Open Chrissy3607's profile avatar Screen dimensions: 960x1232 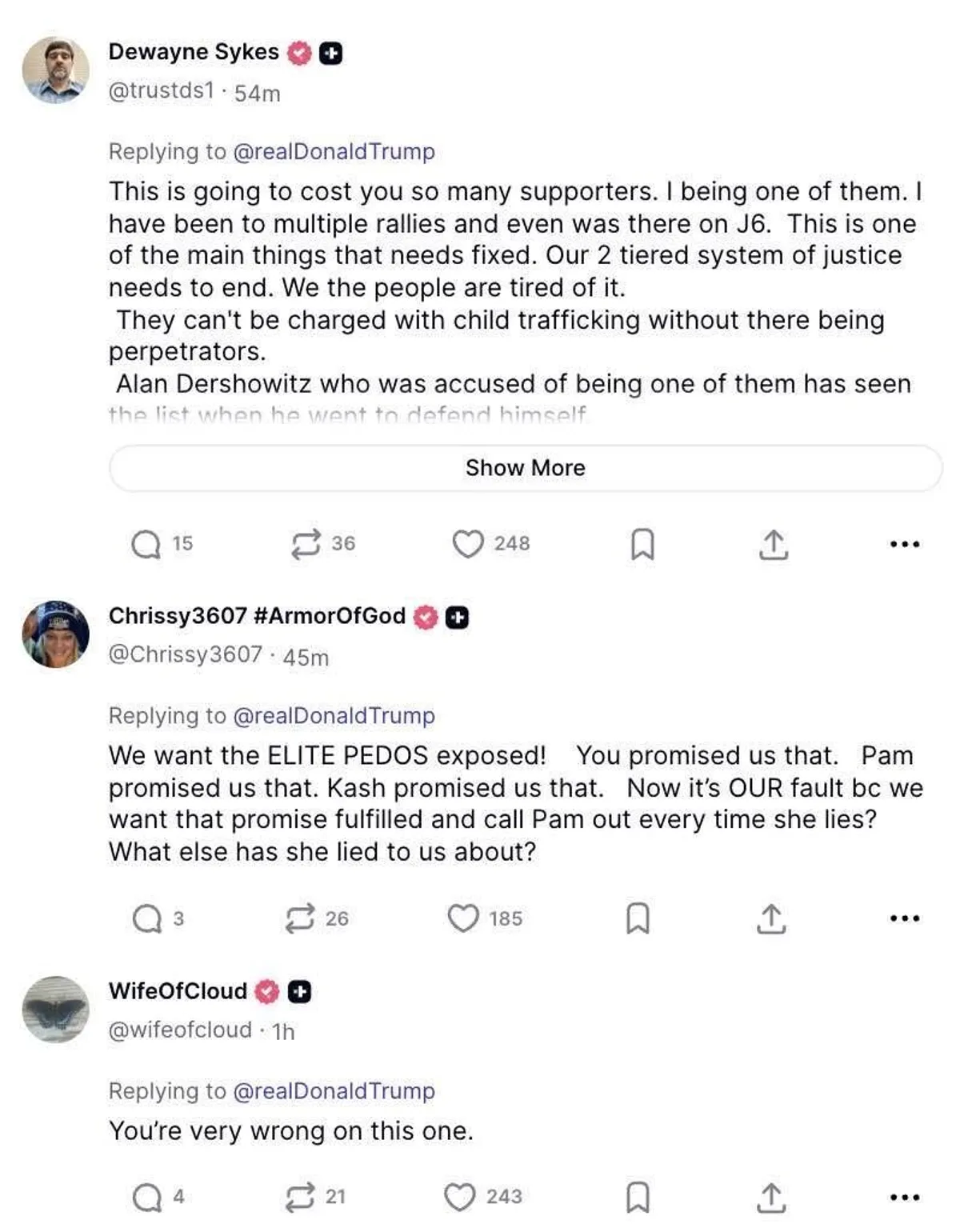(x=55, y=634)
